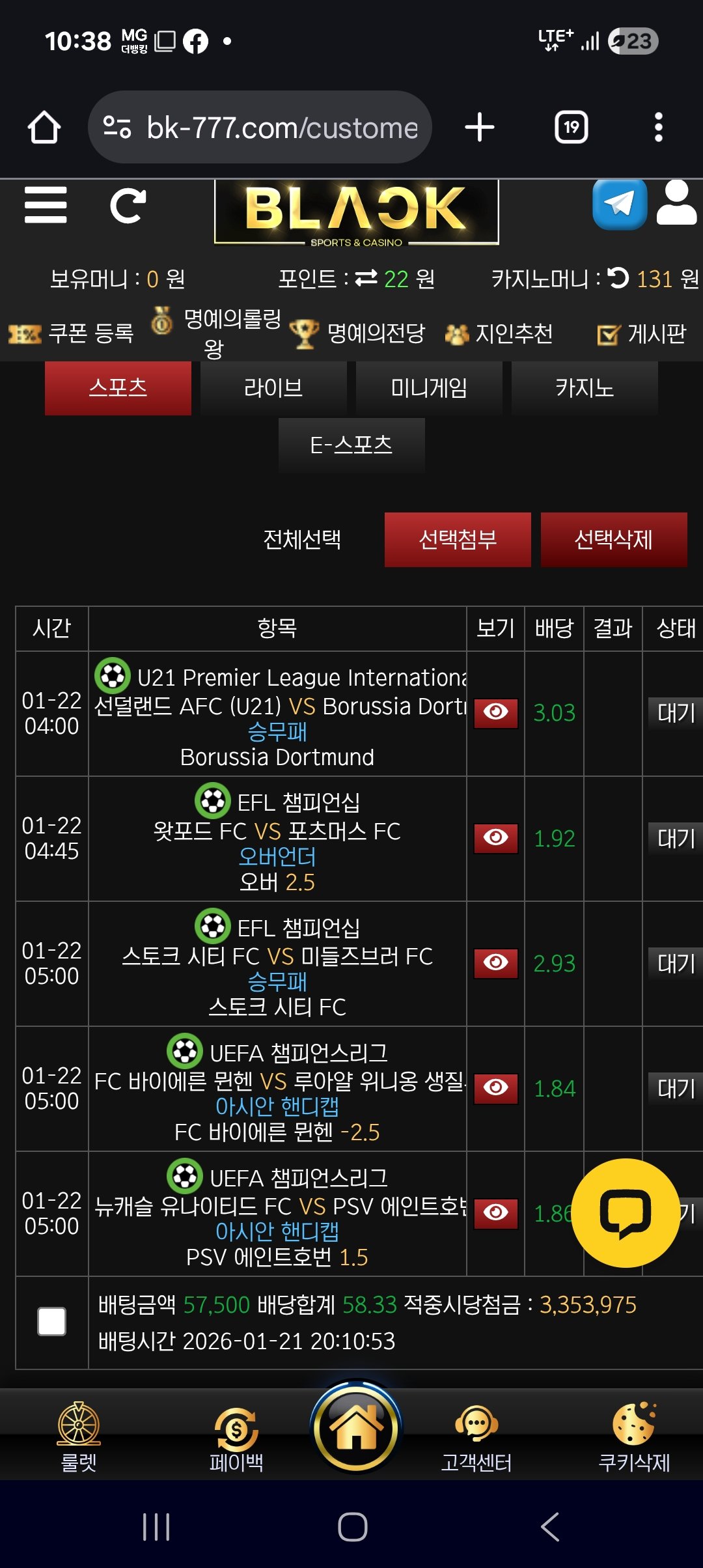This screenshot has width=703, height=1568.
Task: Switch to the E-스포츠 tab
Action: tap(351, 445)
